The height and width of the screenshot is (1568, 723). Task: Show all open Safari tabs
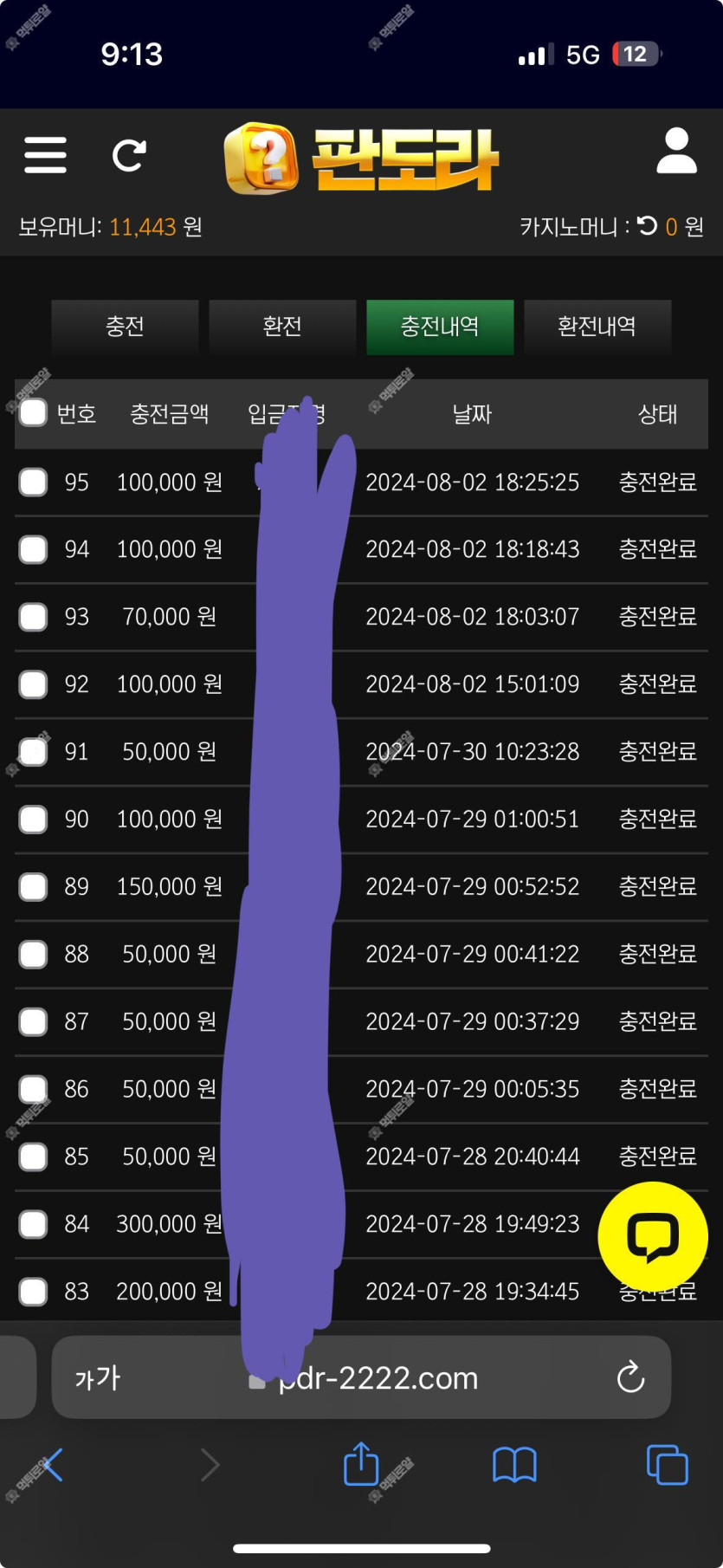[x=667, y=1465]
